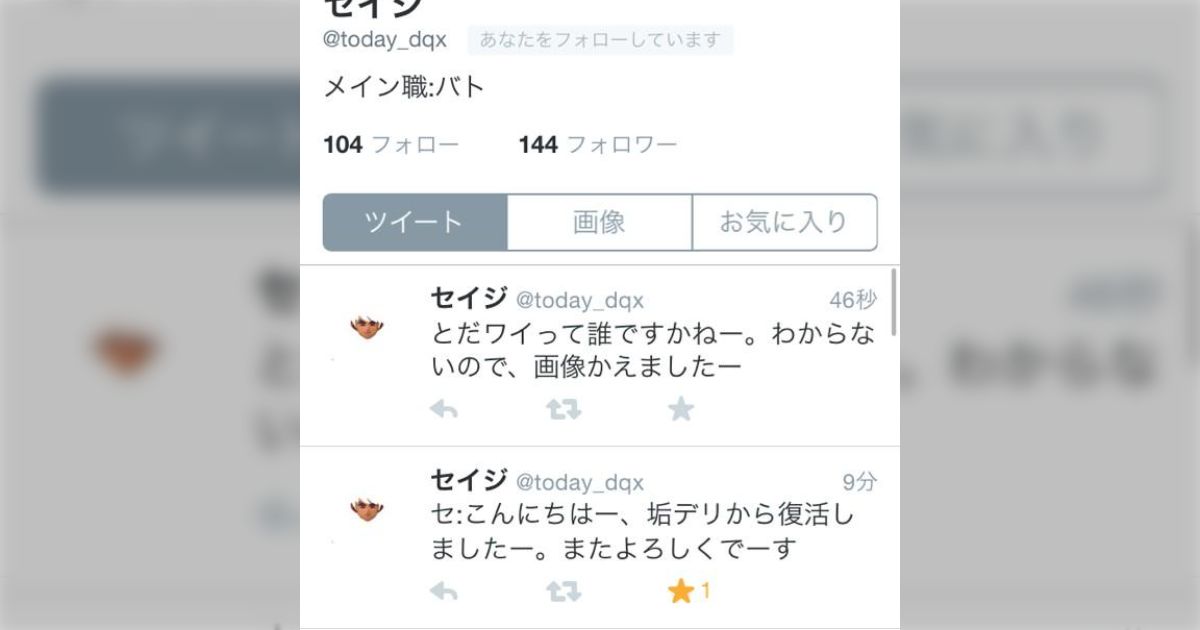Favorite the とだワイって誰ですかねー tweet

pyautogui.click(x=681, y=409)
